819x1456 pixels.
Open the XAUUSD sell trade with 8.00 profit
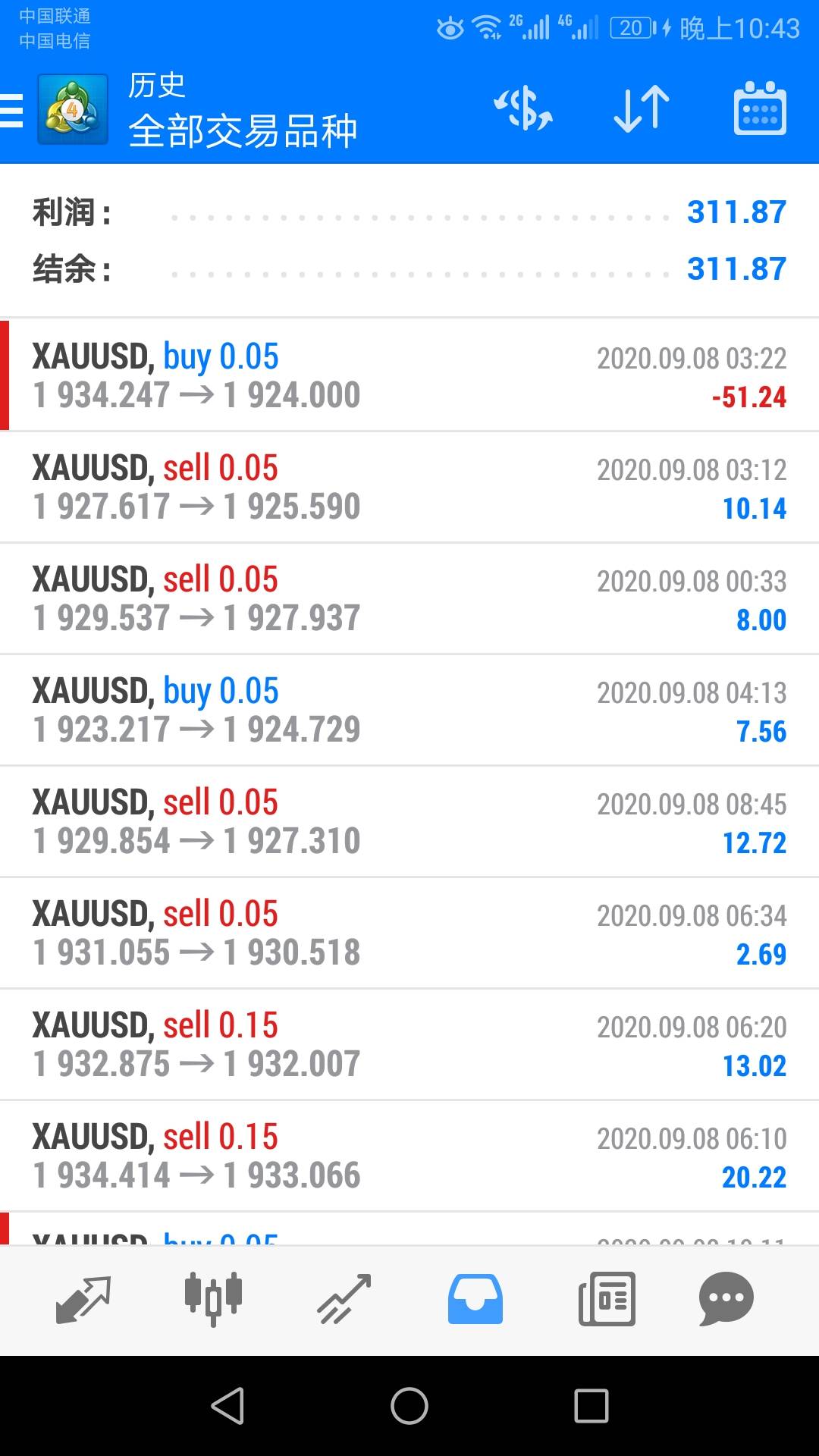click(x=409, y=598)
